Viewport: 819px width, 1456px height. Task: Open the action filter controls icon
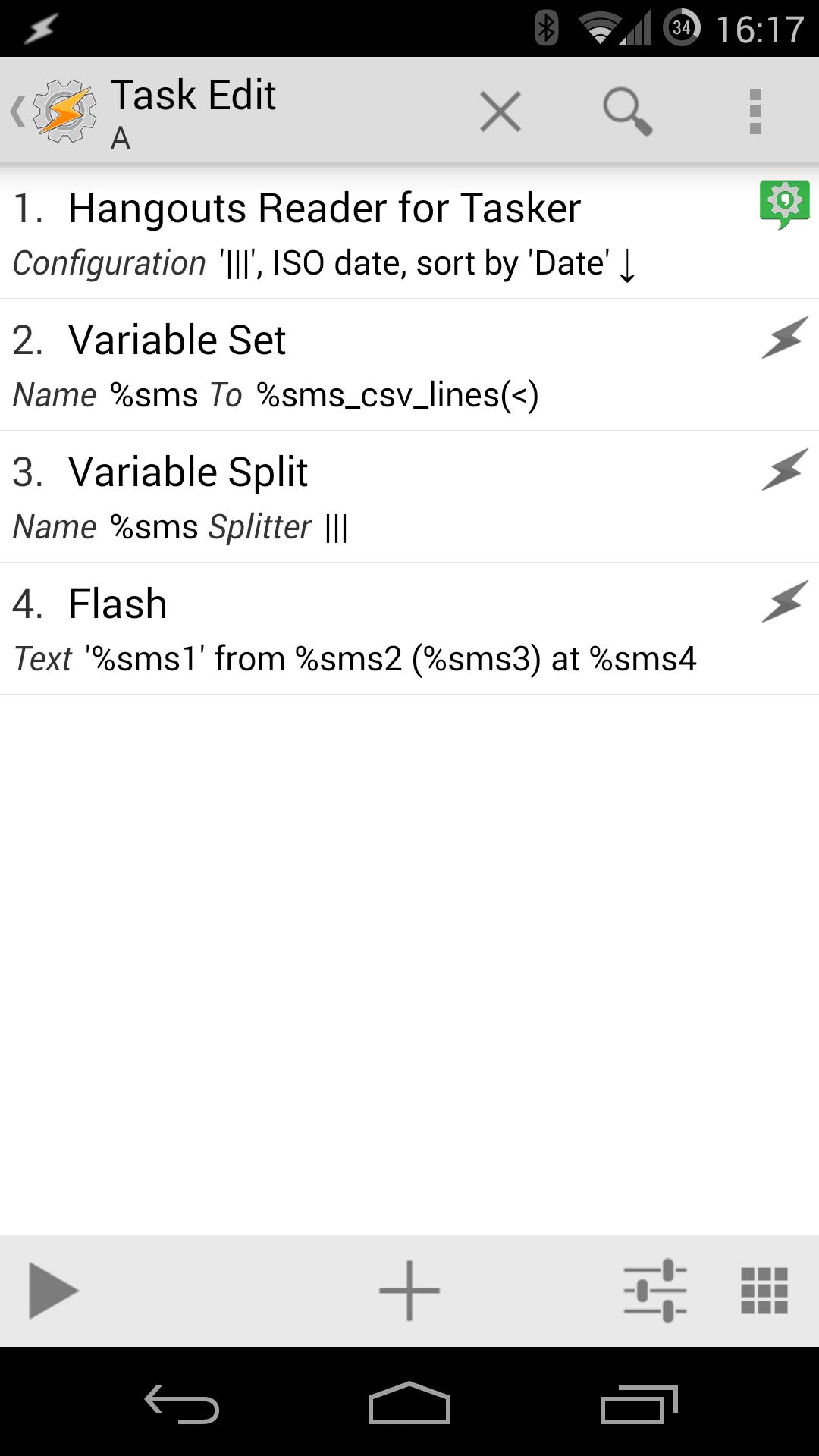click(657, 1290)
